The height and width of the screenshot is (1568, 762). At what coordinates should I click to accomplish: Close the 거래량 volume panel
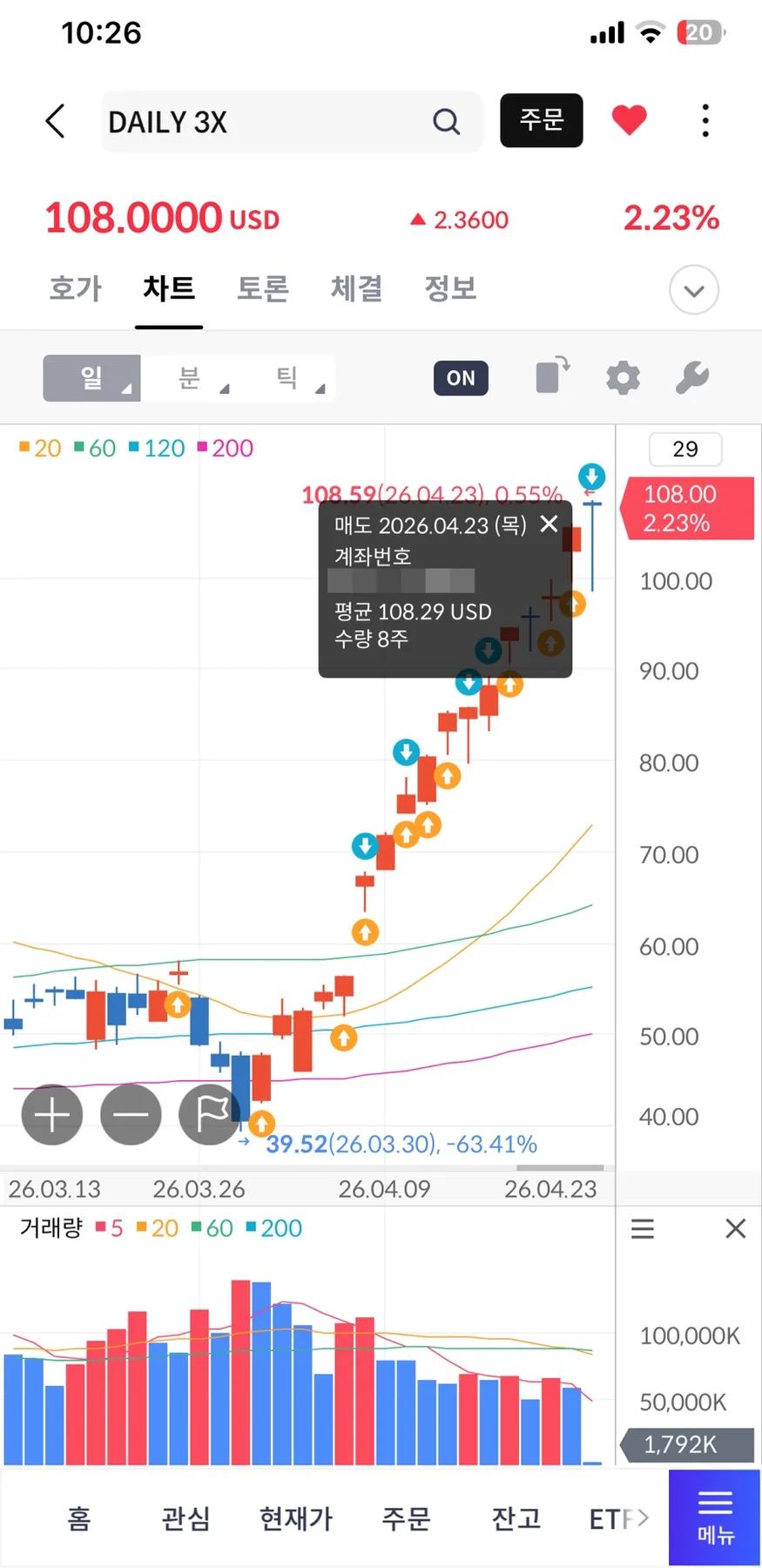click(x=736, y=1229)
